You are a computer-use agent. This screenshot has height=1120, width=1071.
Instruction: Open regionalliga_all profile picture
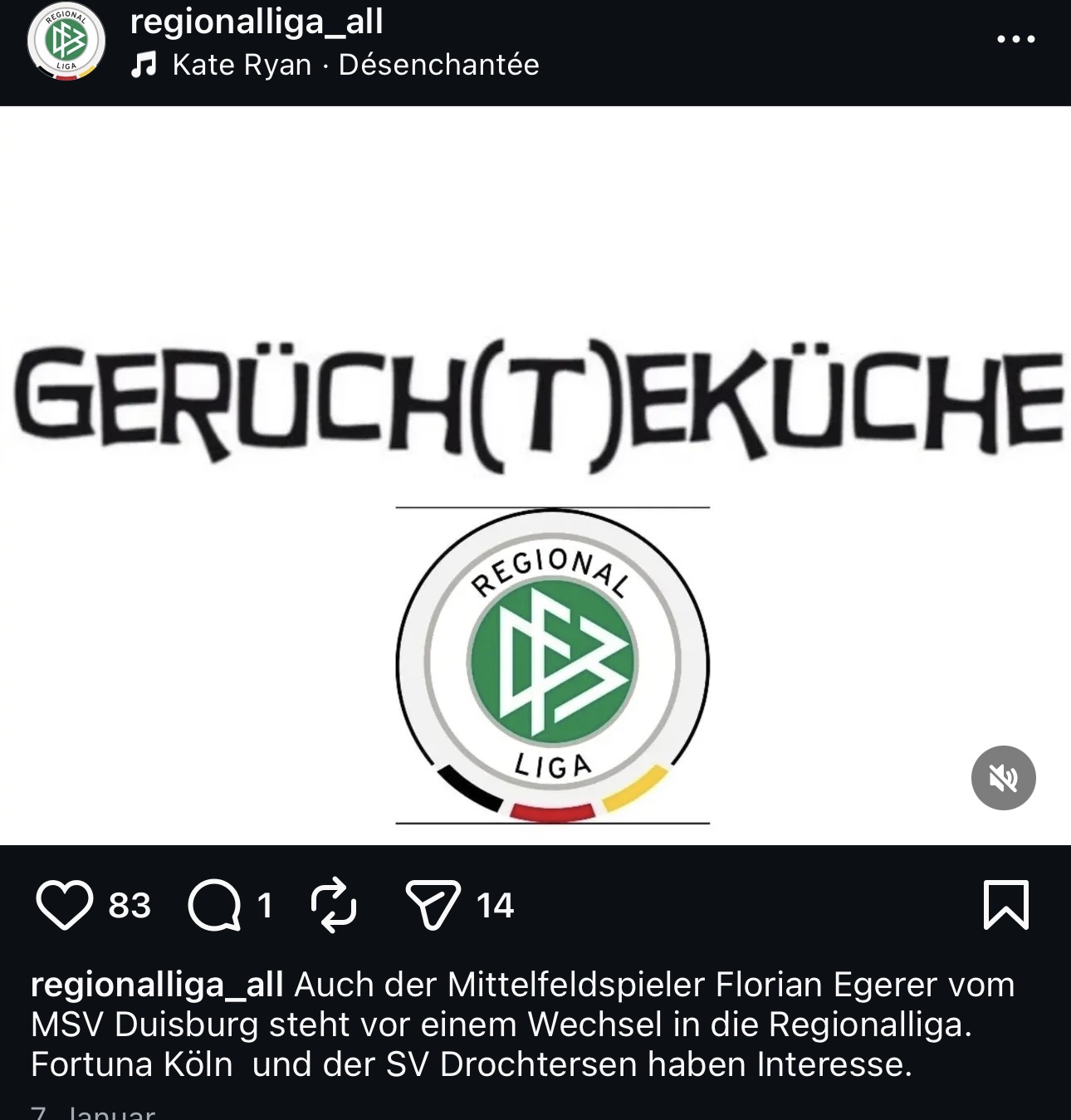pos(66,41)
